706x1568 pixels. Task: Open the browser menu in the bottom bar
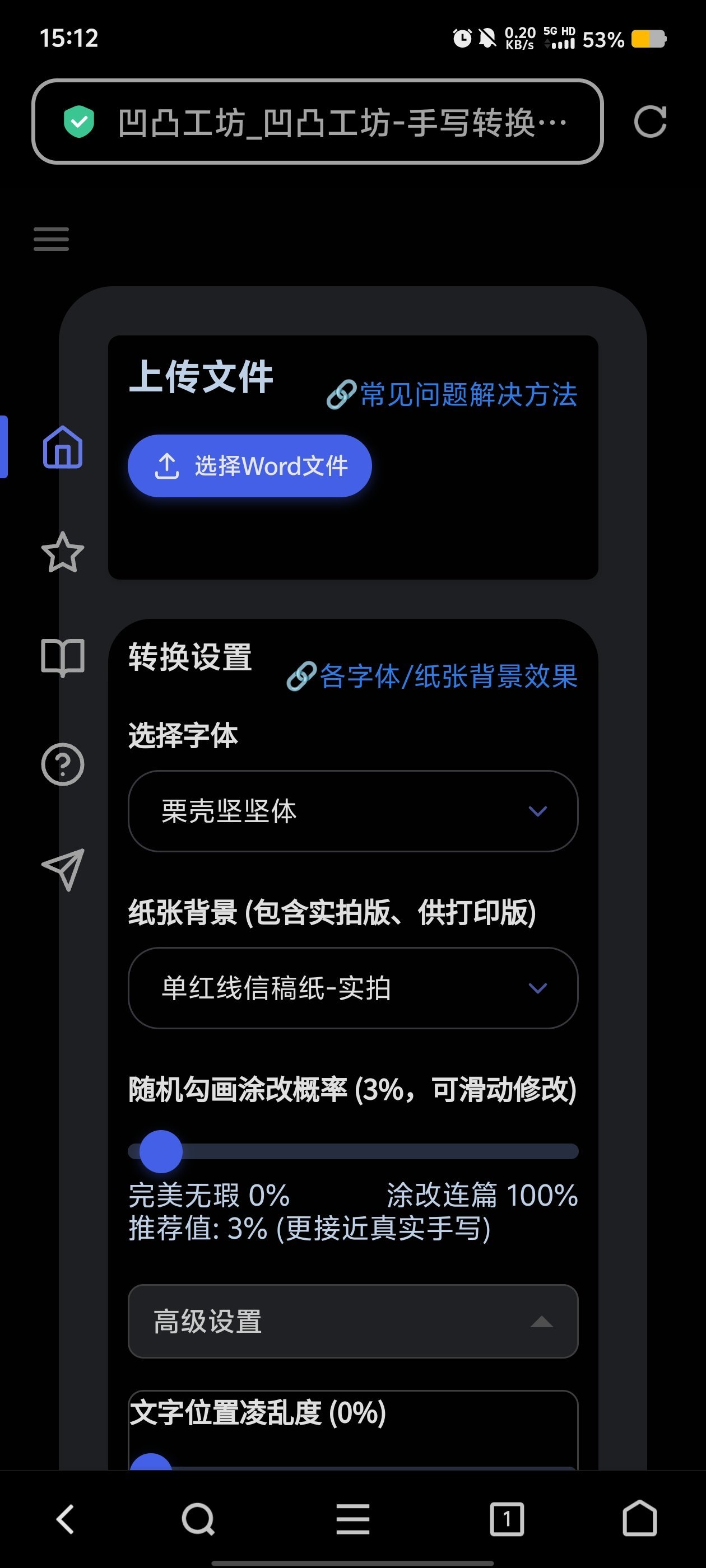tap(352, 1519)
